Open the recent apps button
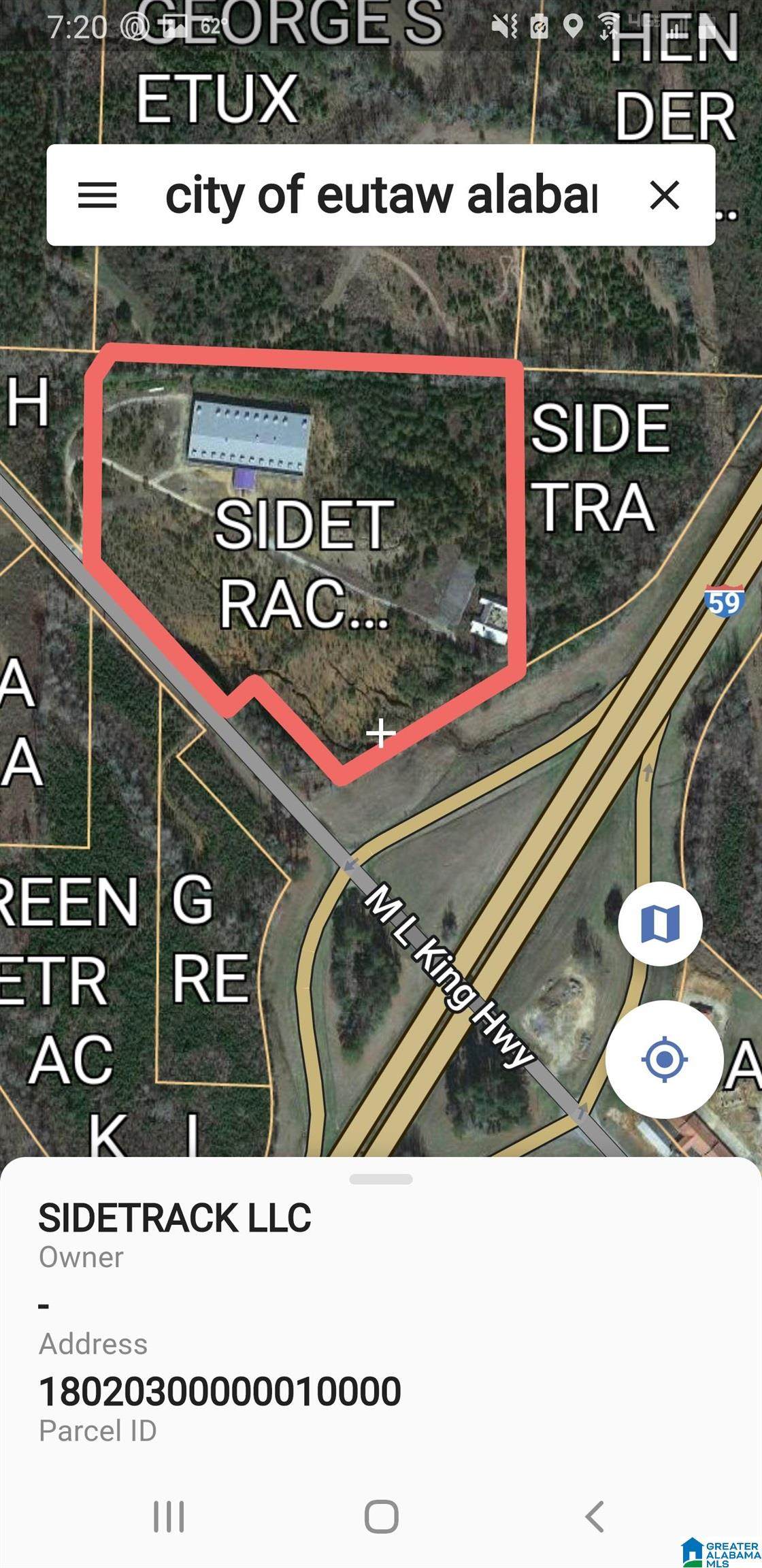Image resolution: width=762 pixels, height=1568 pixels. pos(168,1517)
